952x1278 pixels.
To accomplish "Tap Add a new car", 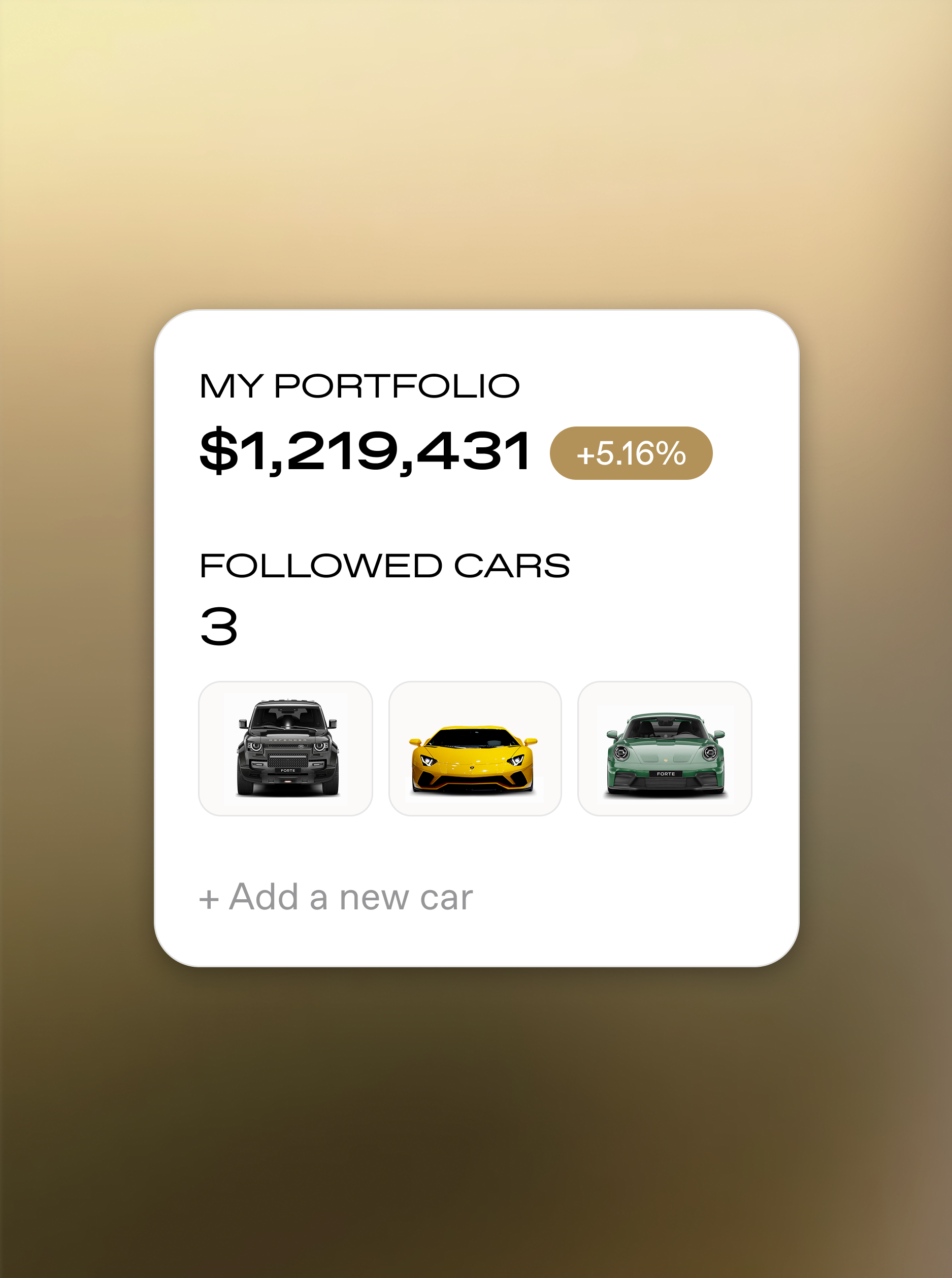I will [336, 898].
